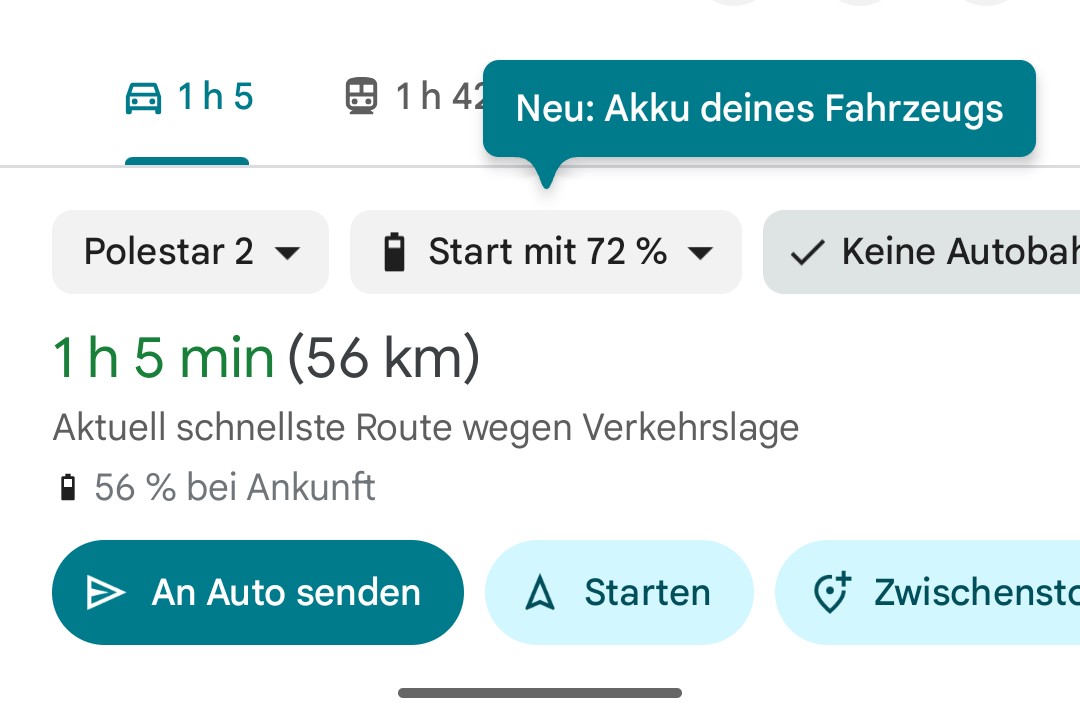
Task: Begin navigation with Starten
Action: [618, 593]
